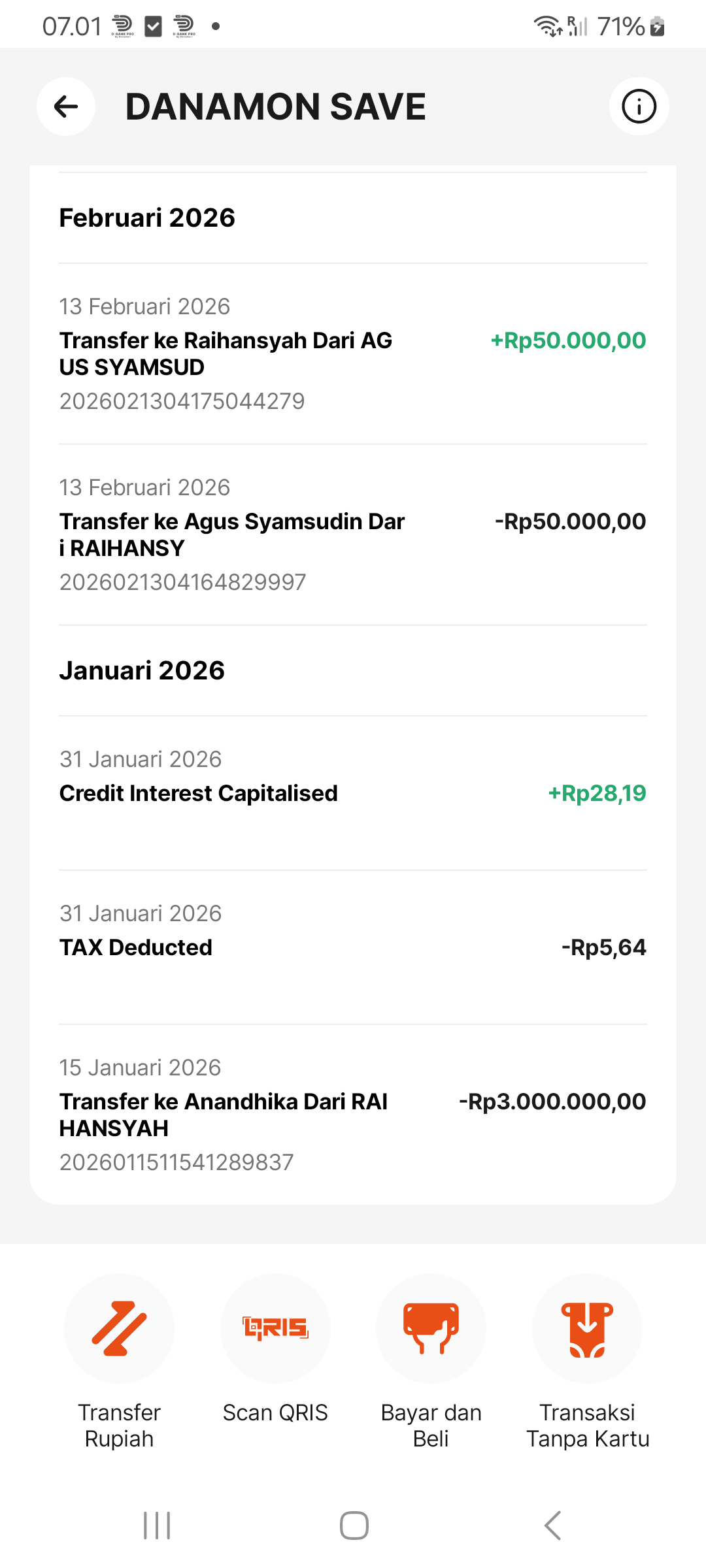Select Transaksi Tanpa Kartu
Viewport: 706px width, 1568px height.
tap(587, 1329)
